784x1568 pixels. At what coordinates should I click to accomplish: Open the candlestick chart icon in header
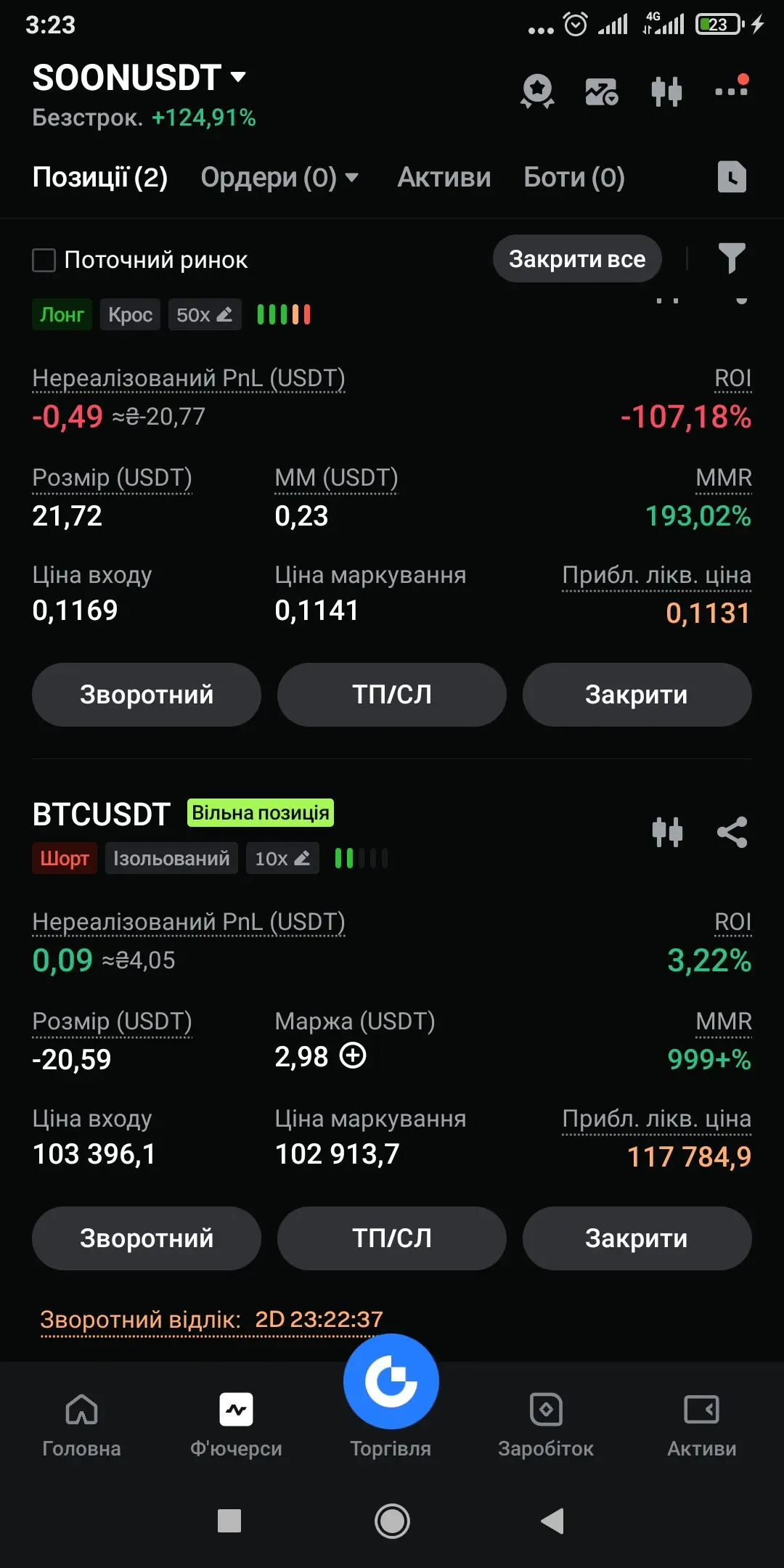point(666,91)
